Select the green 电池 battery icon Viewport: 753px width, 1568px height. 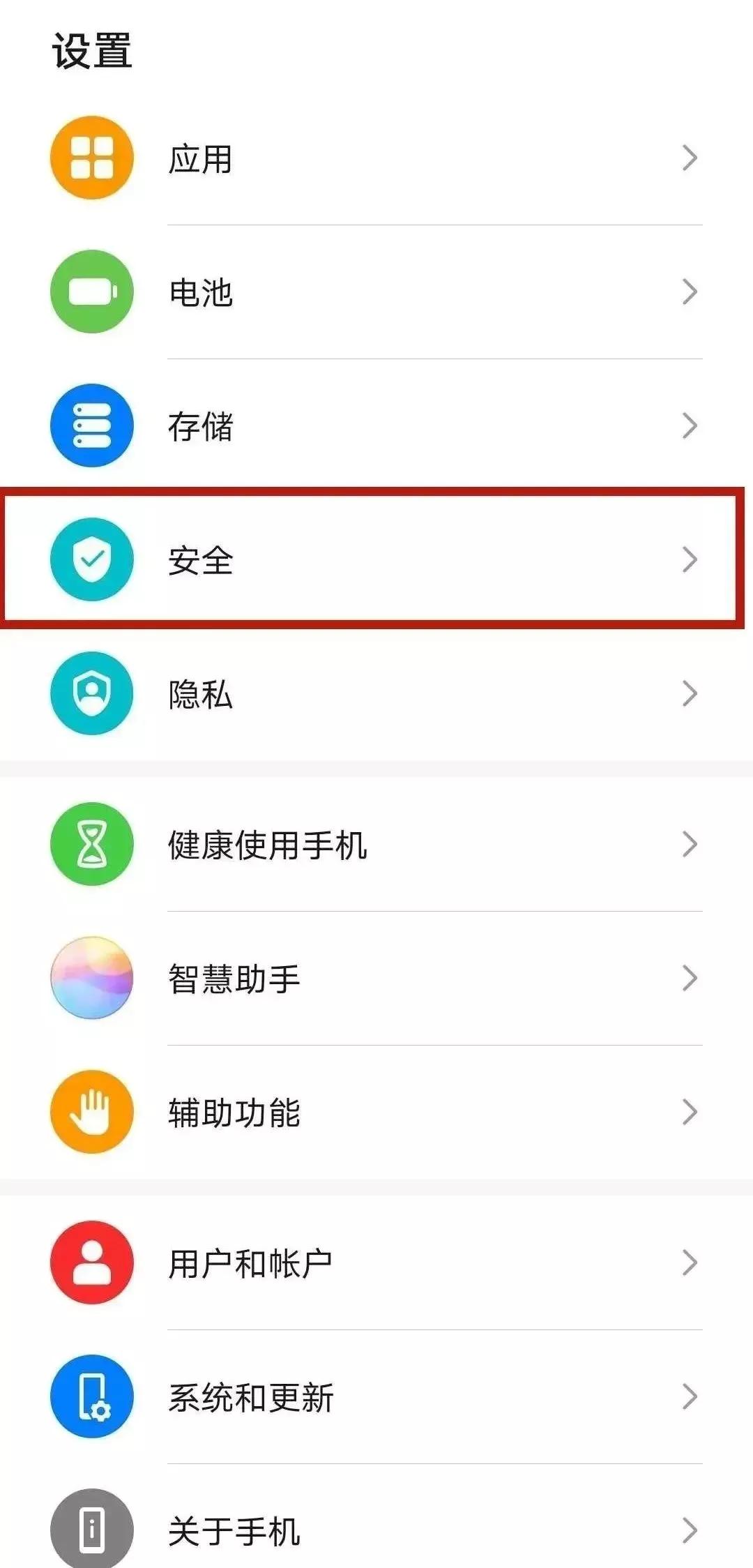click(91, 293)
